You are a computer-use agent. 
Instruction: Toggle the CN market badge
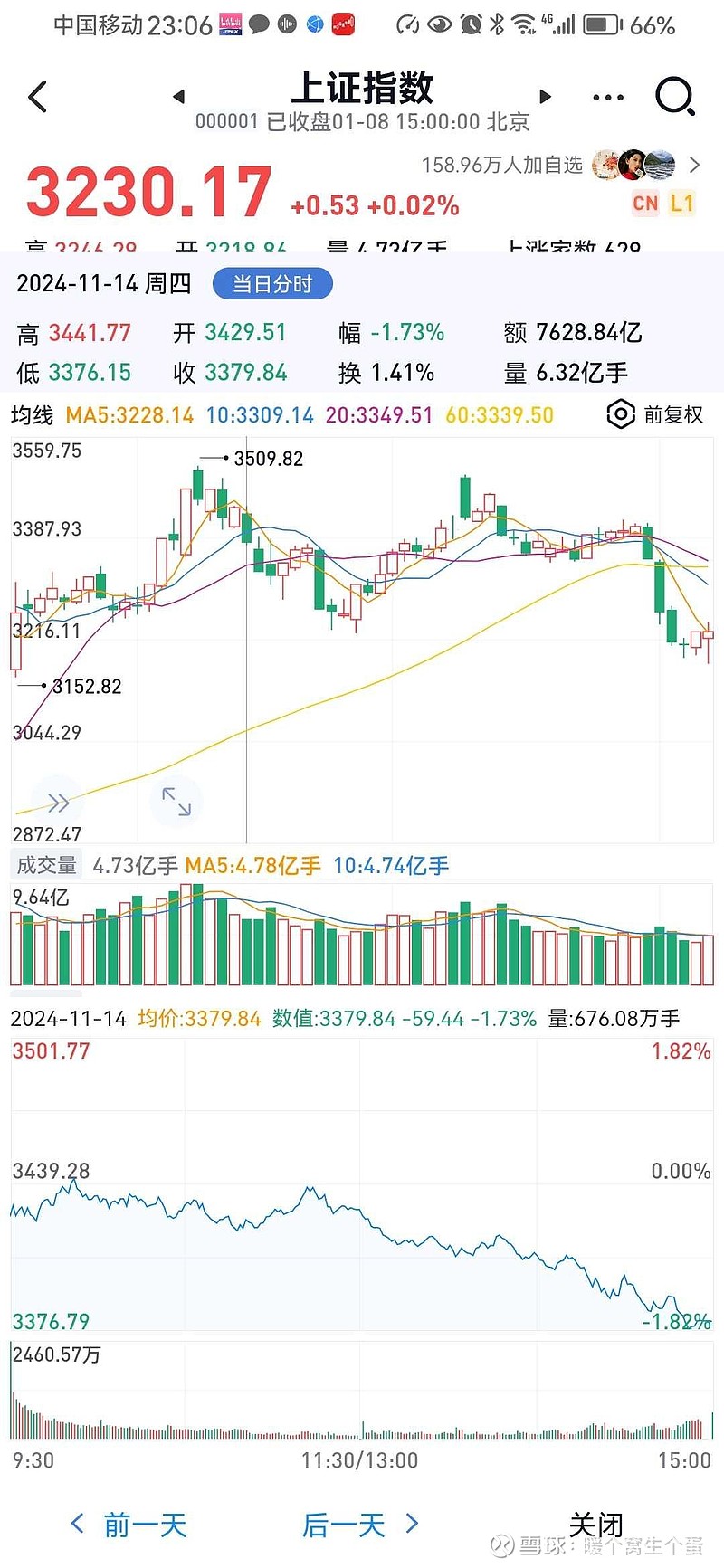coord(645,204)
